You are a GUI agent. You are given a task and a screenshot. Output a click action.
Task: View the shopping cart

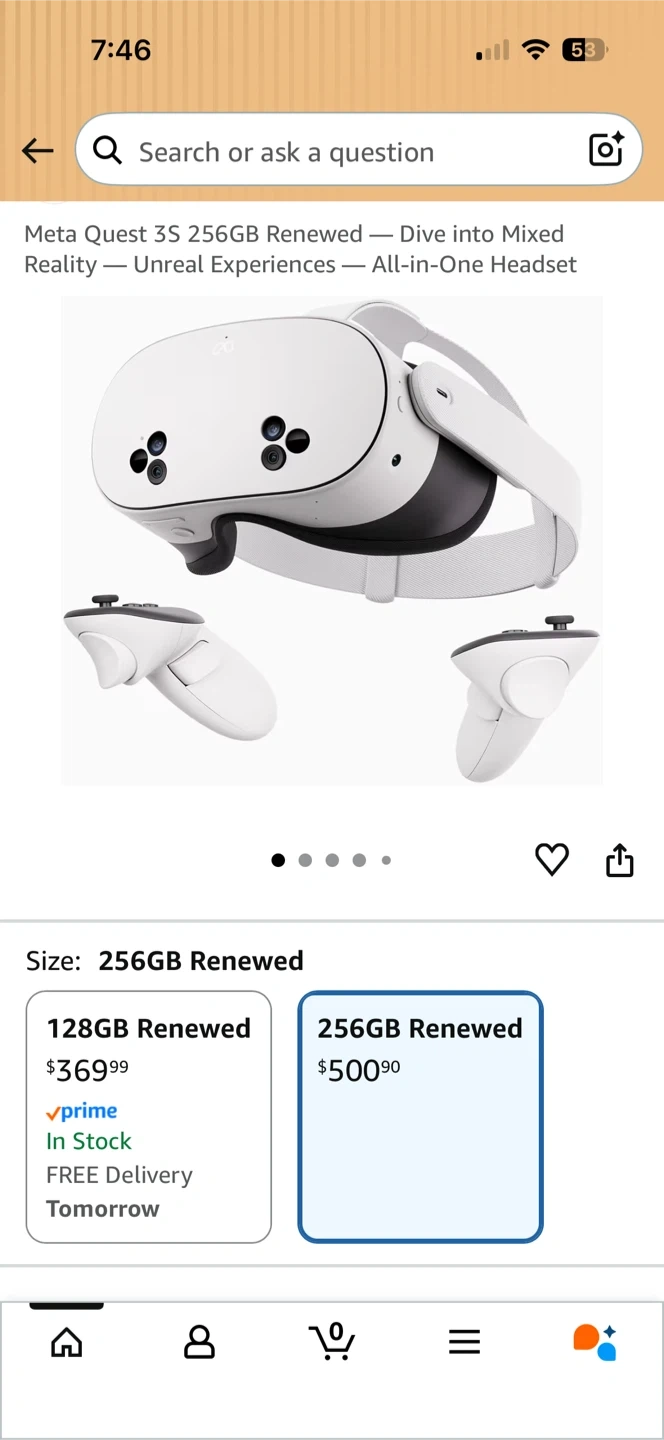point(332,1342)
